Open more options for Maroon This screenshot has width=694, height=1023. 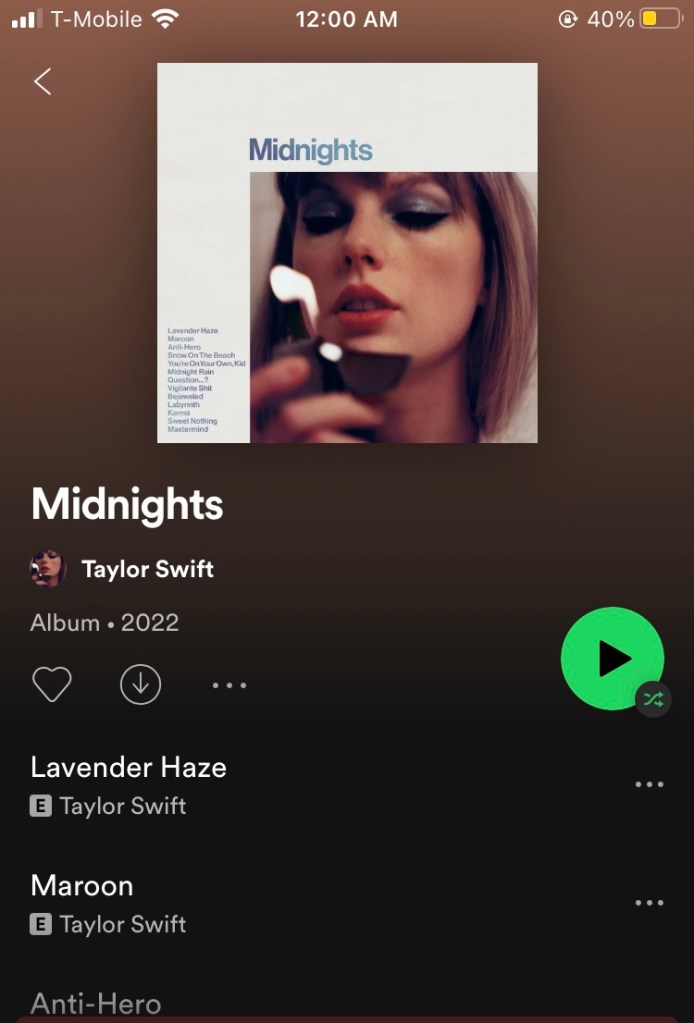649,903
